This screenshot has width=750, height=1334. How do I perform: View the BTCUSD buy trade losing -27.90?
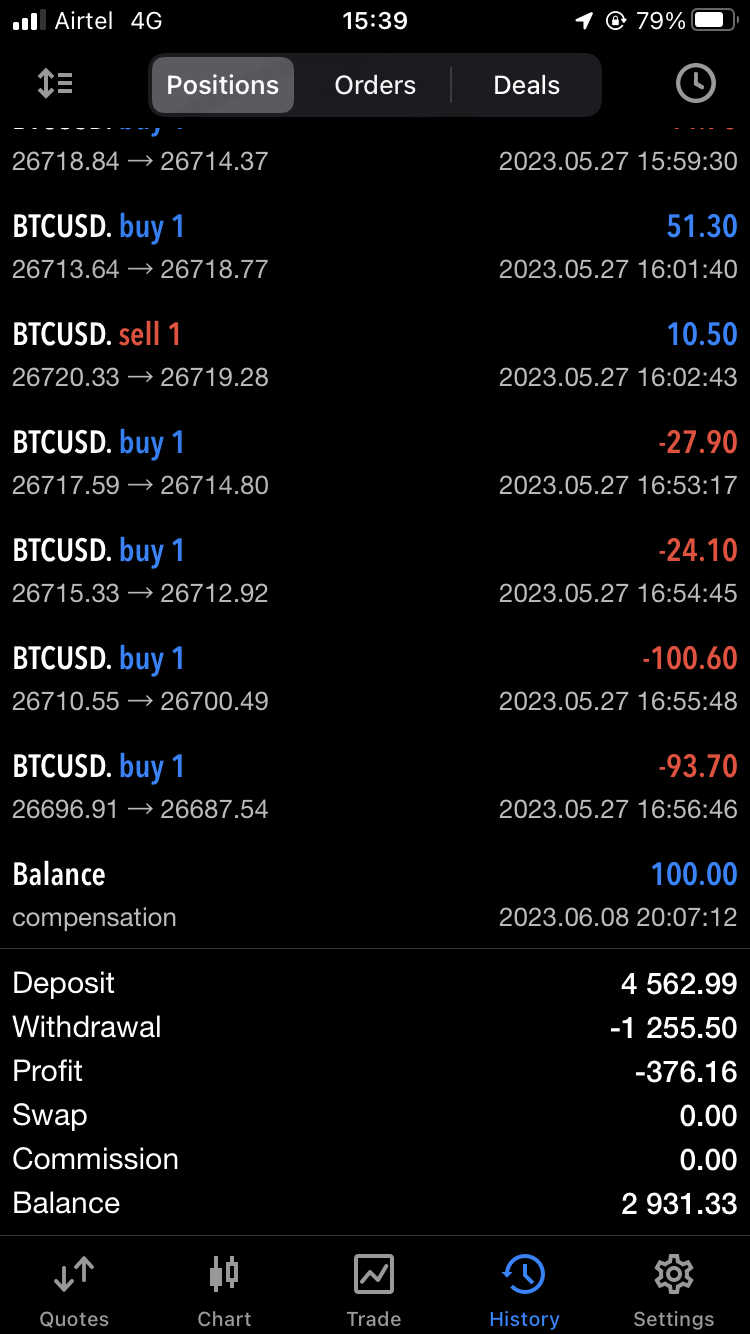375,463
